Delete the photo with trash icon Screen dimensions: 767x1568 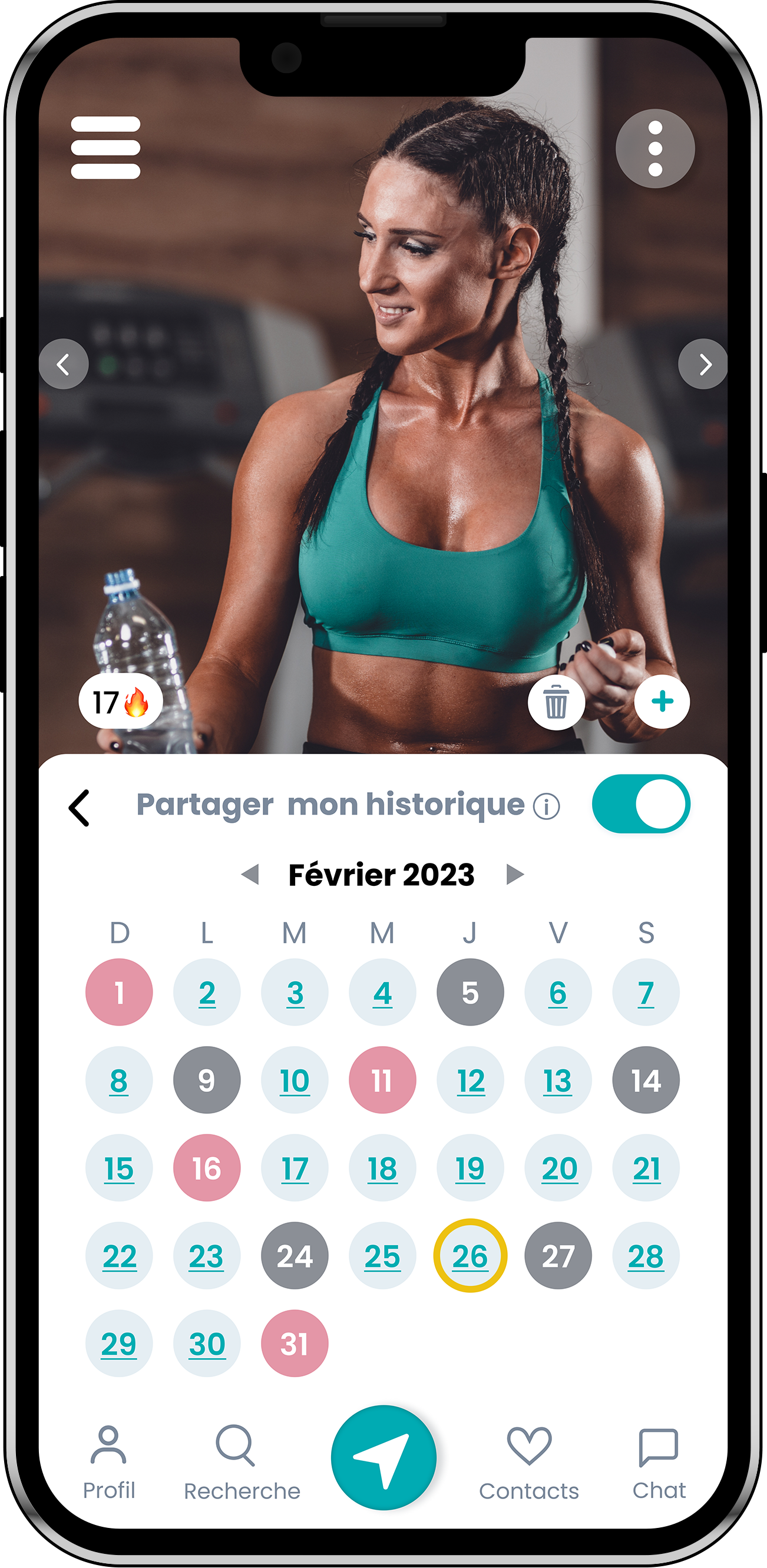556,702
